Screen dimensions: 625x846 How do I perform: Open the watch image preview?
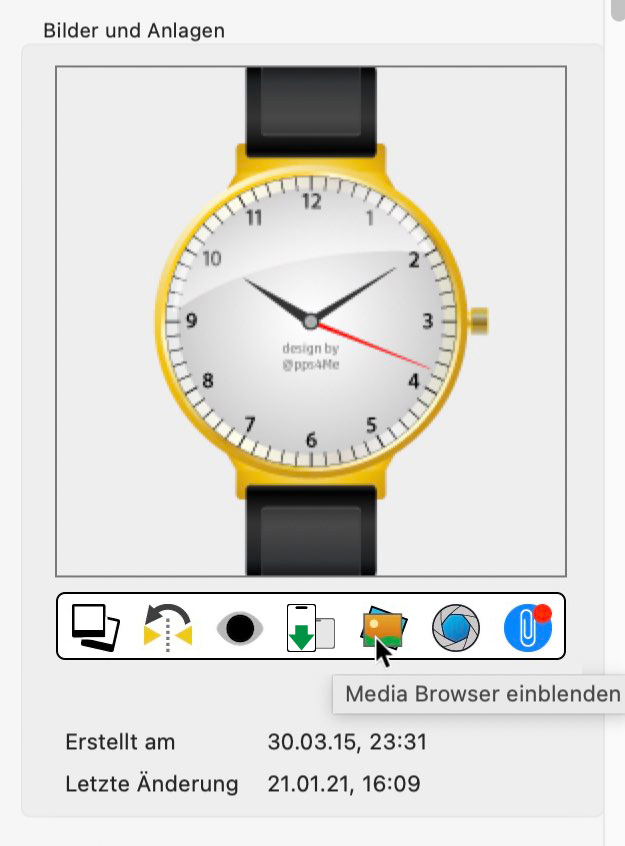point(311,321)
